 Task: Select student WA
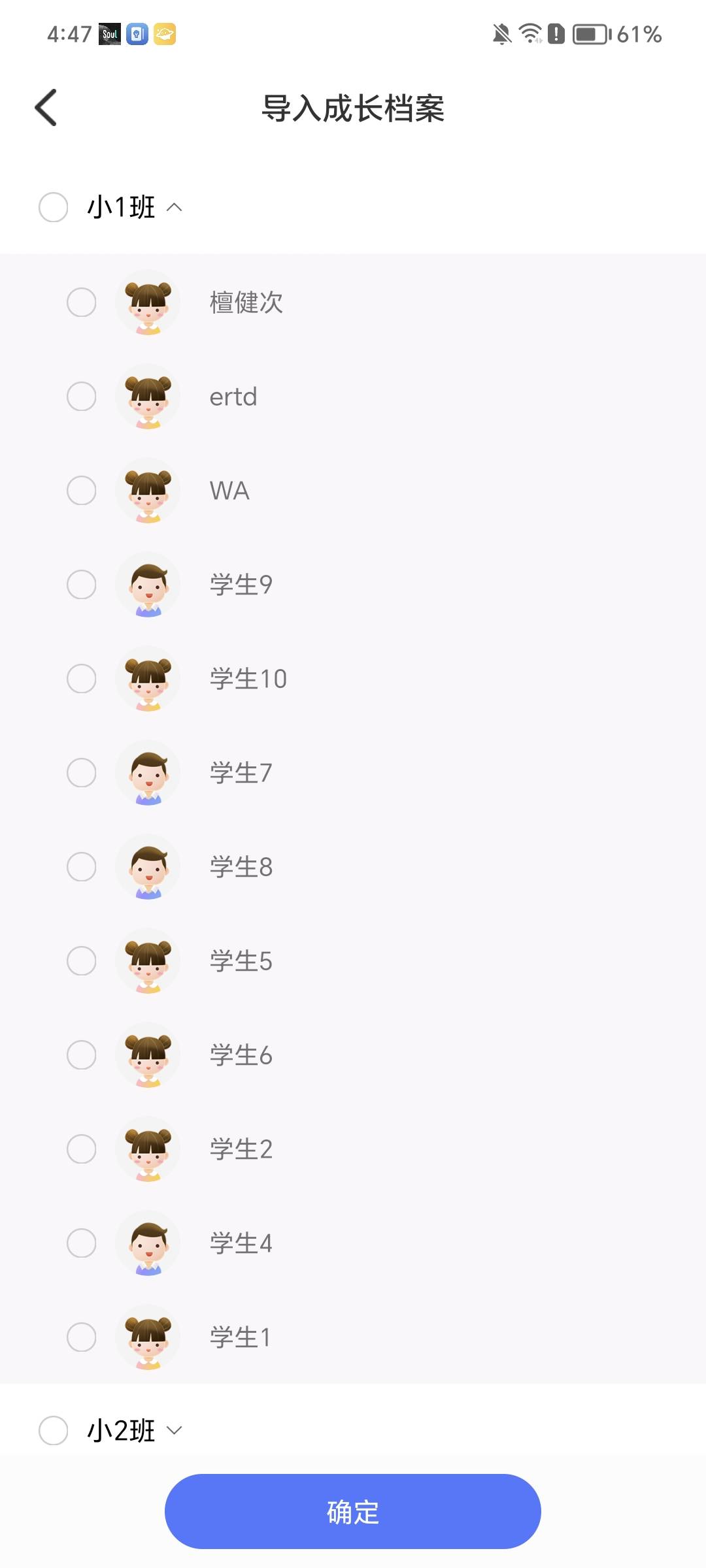[82, 491]
